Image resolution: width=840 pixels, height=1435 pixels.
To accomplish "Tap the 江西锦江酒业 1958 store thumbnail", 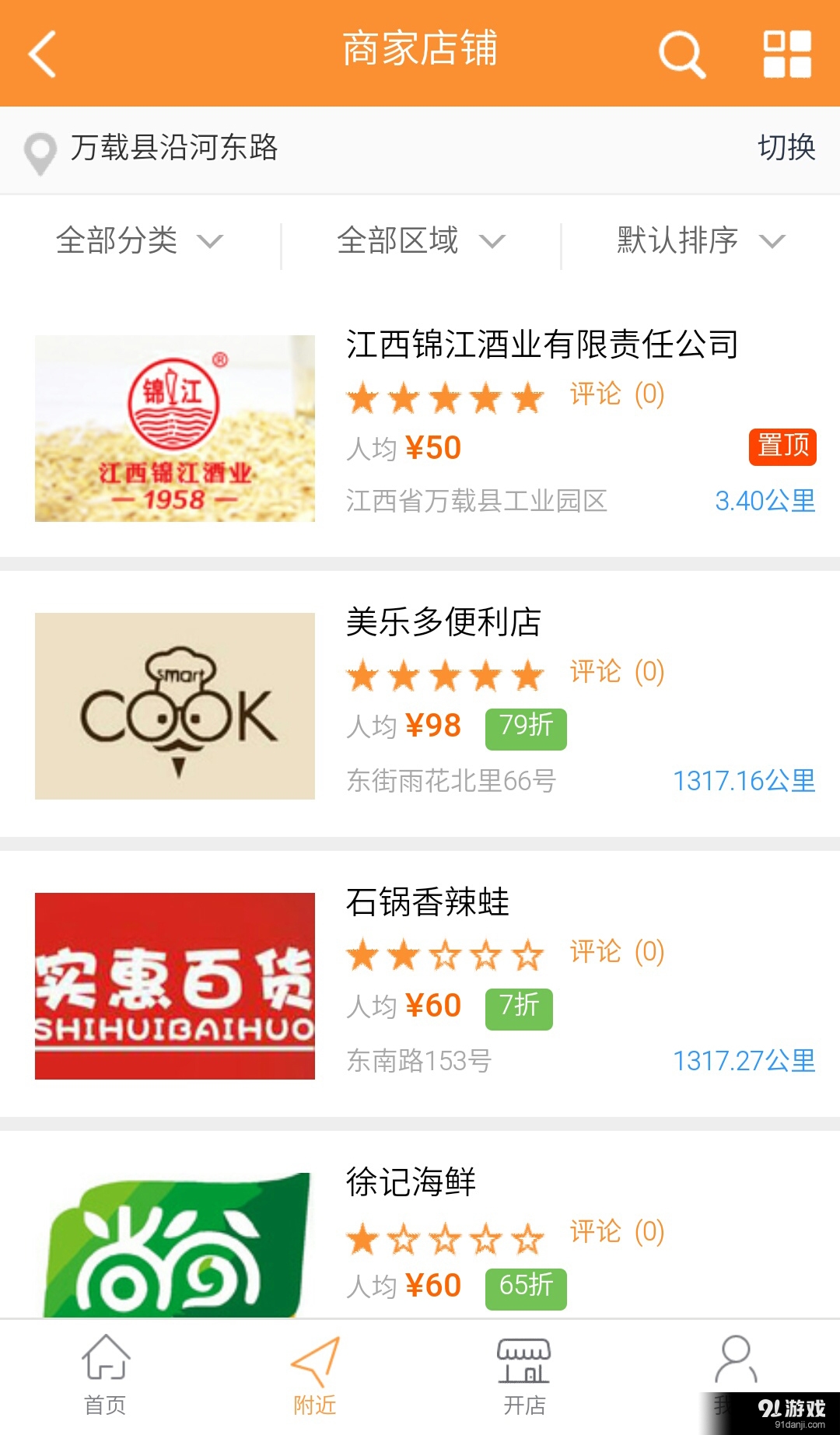I will click(174, 428).
